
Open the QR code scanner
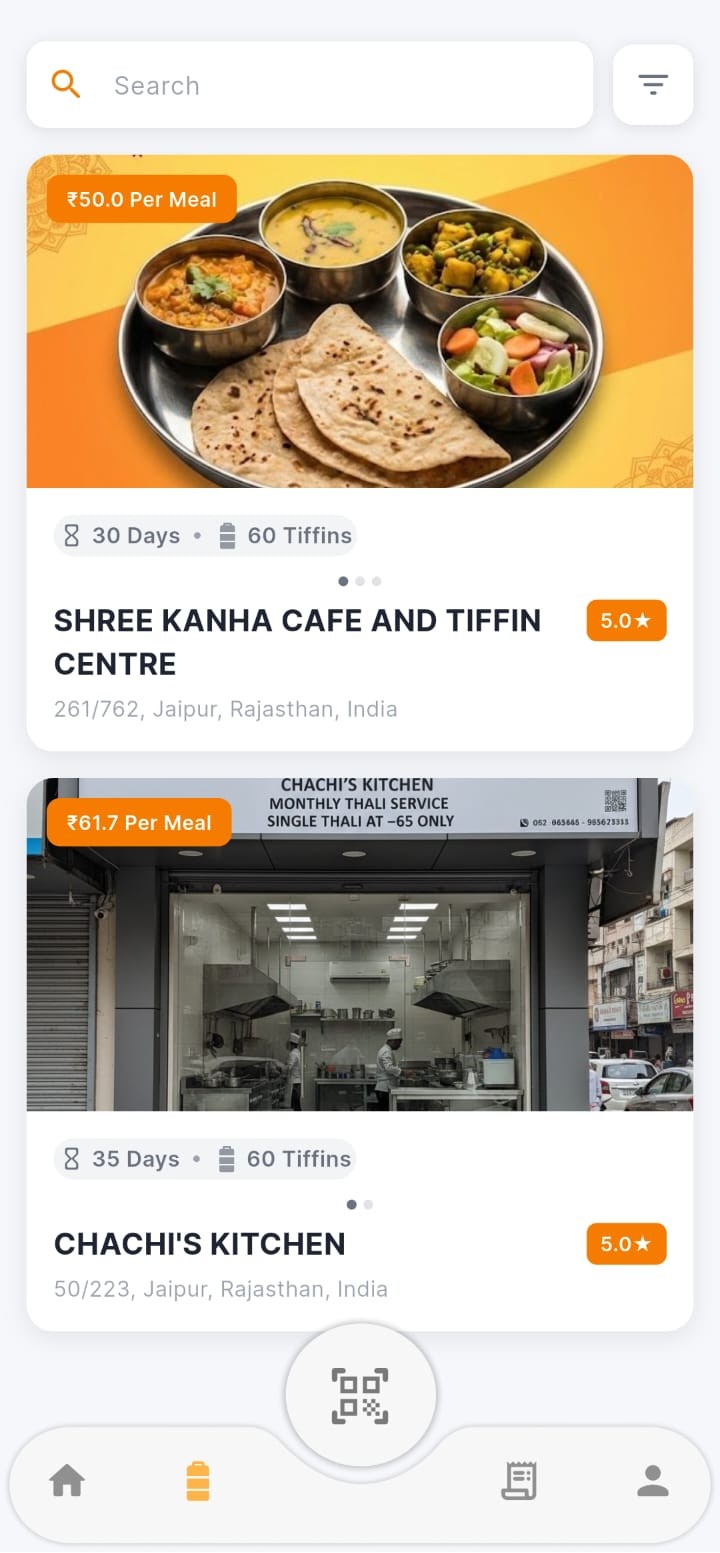point(360,1394)
